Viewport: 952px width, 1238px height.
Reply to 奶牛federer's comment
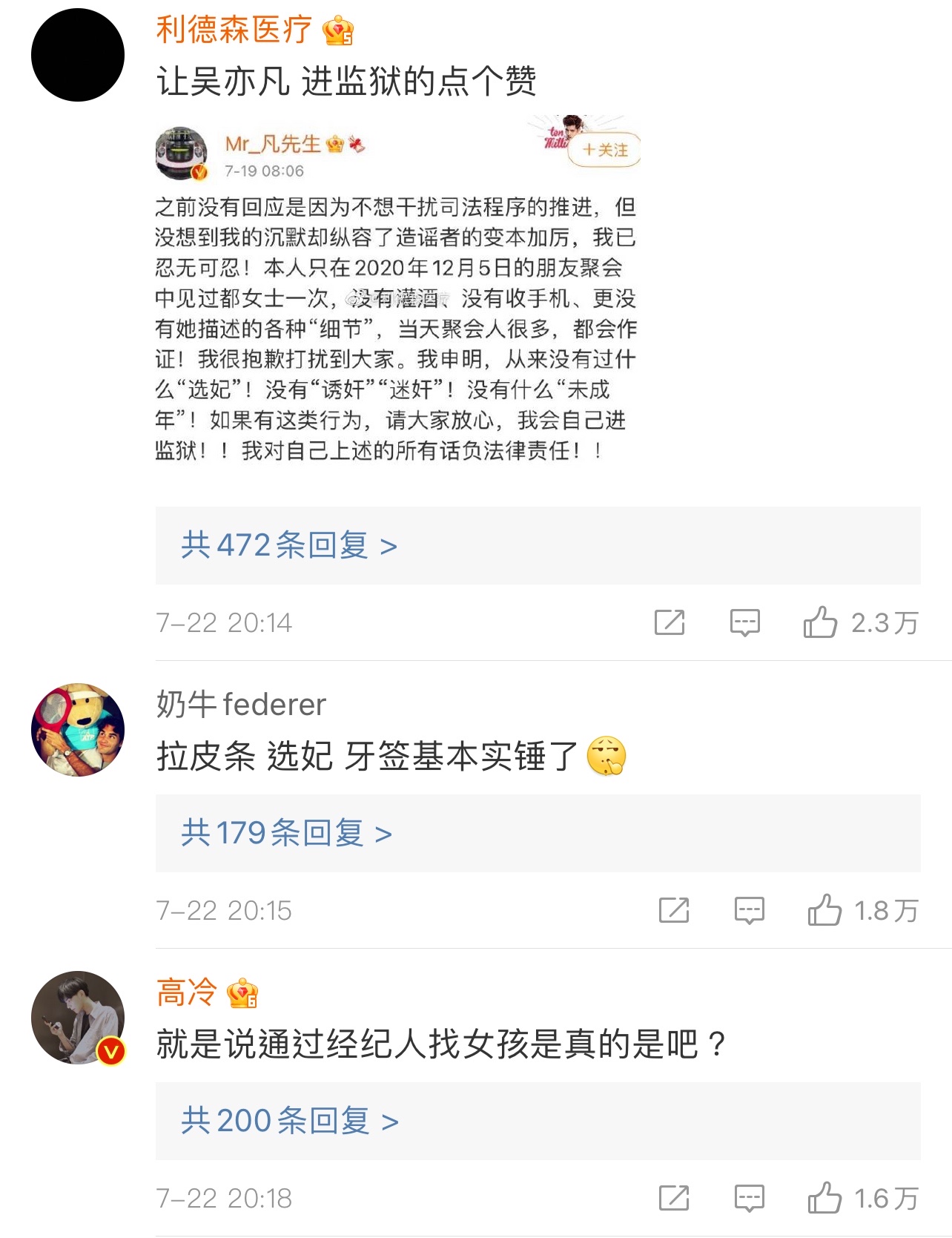click(749, 910)
